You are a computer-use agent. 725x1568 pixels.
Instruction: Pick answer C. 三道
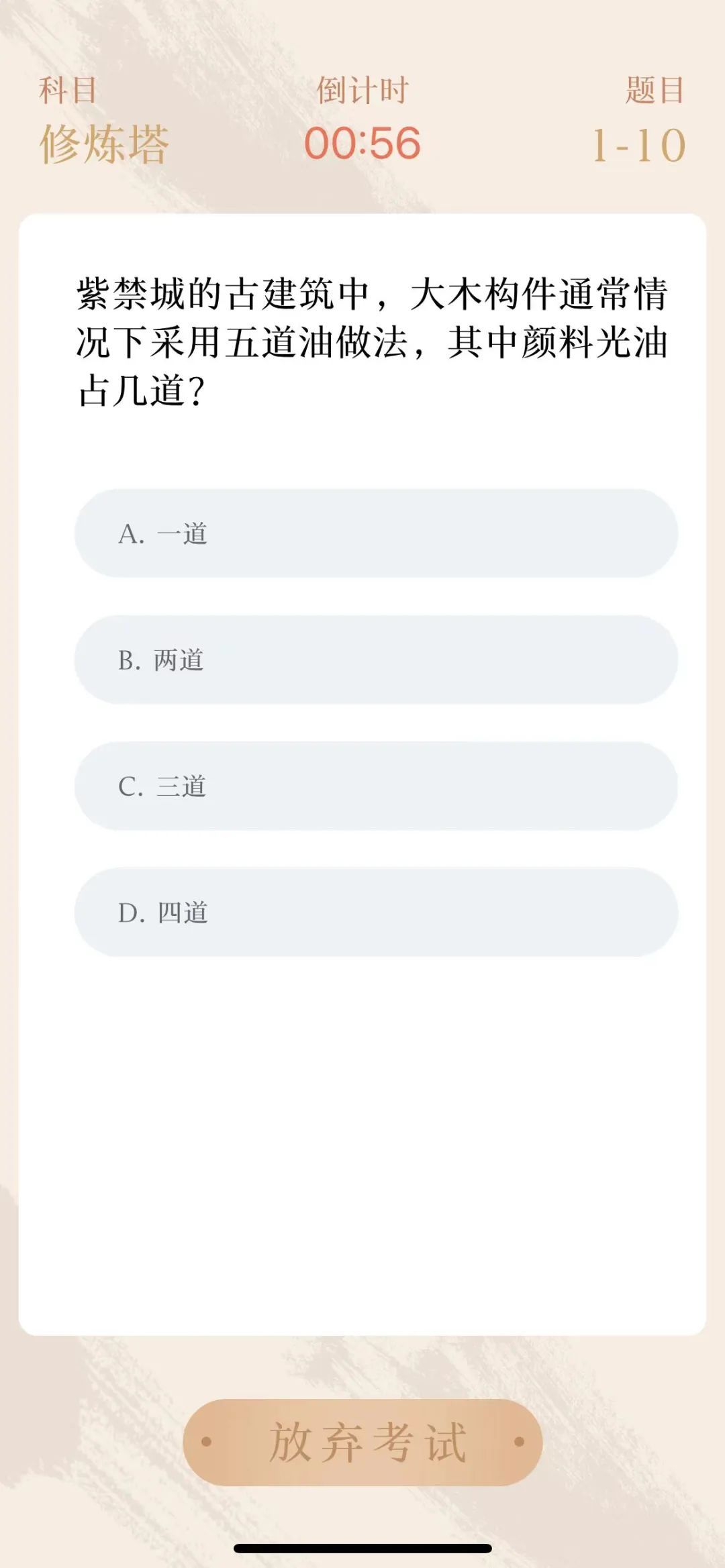pyautogui.click(x=376, y=786)
